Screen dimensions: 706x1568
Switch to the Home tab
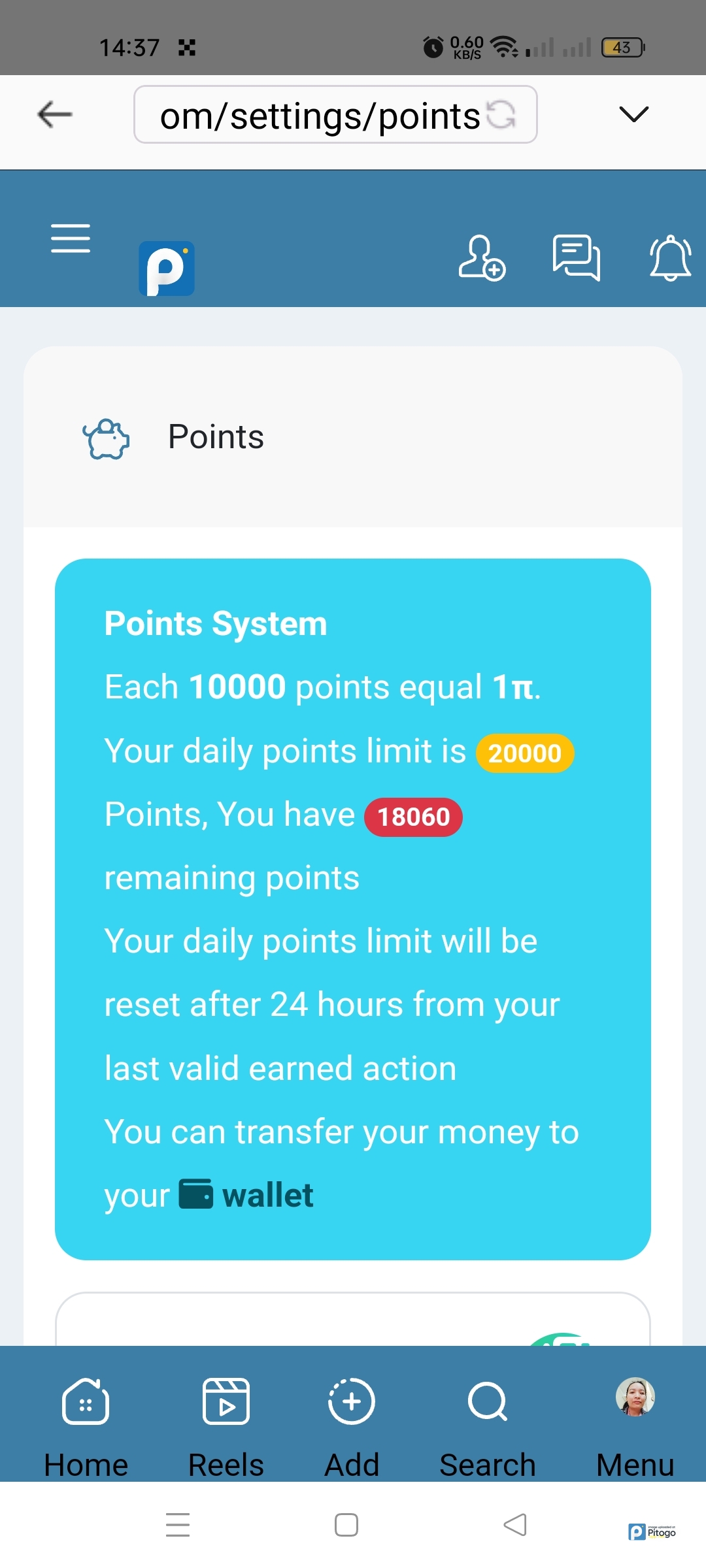(x=86, y=1422)
